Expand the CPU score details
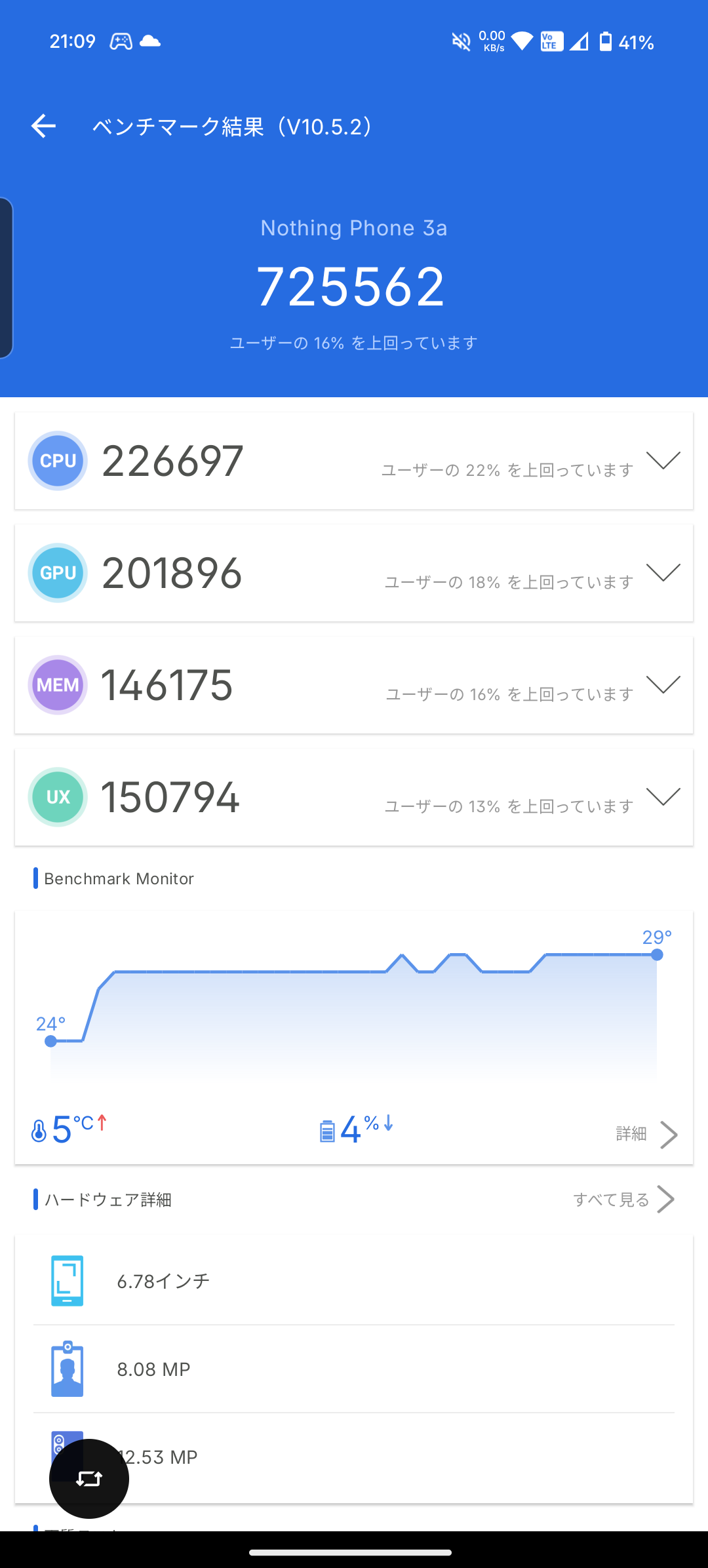708x1568 pixels. click(663, 460)
